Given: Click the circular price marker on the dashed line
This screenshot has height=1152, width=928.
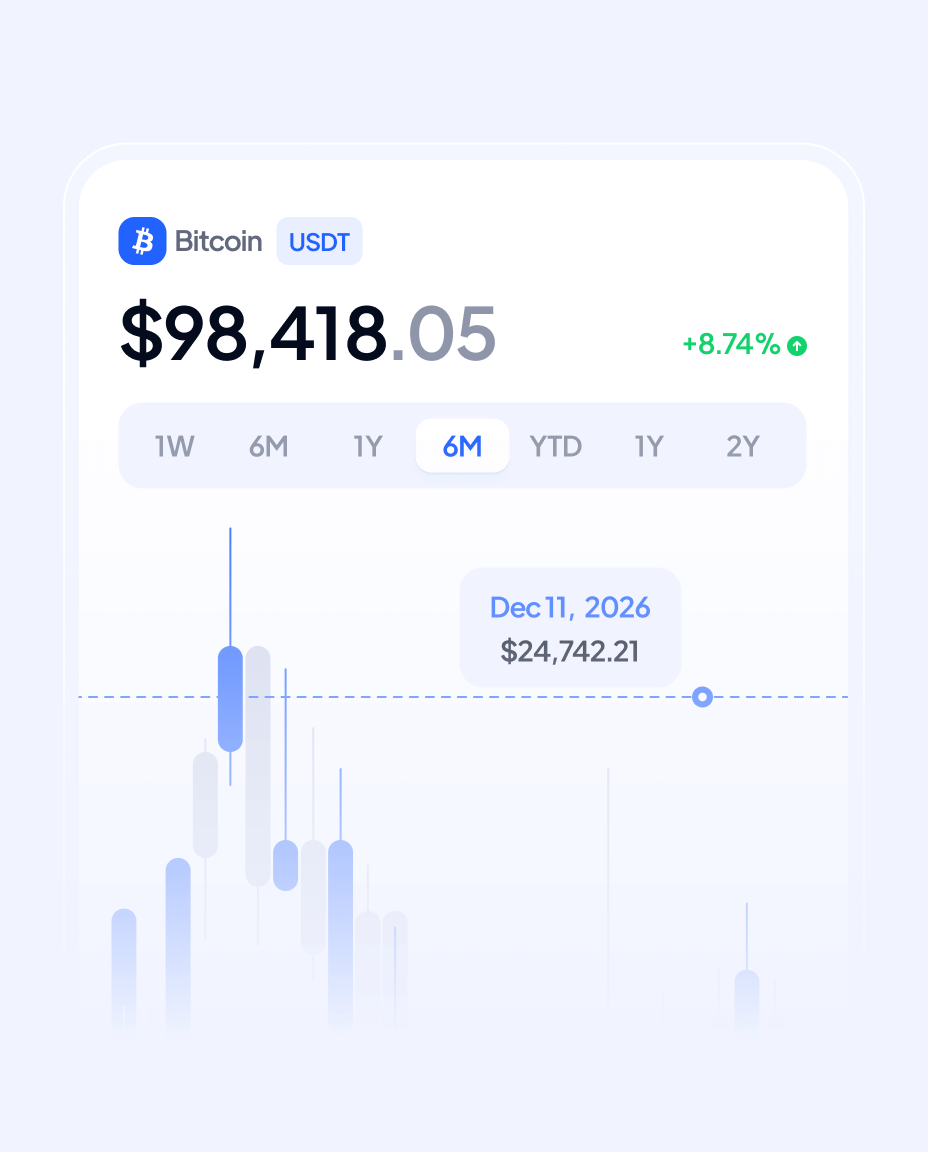Looking at the screenshot, I should [702, 697].
